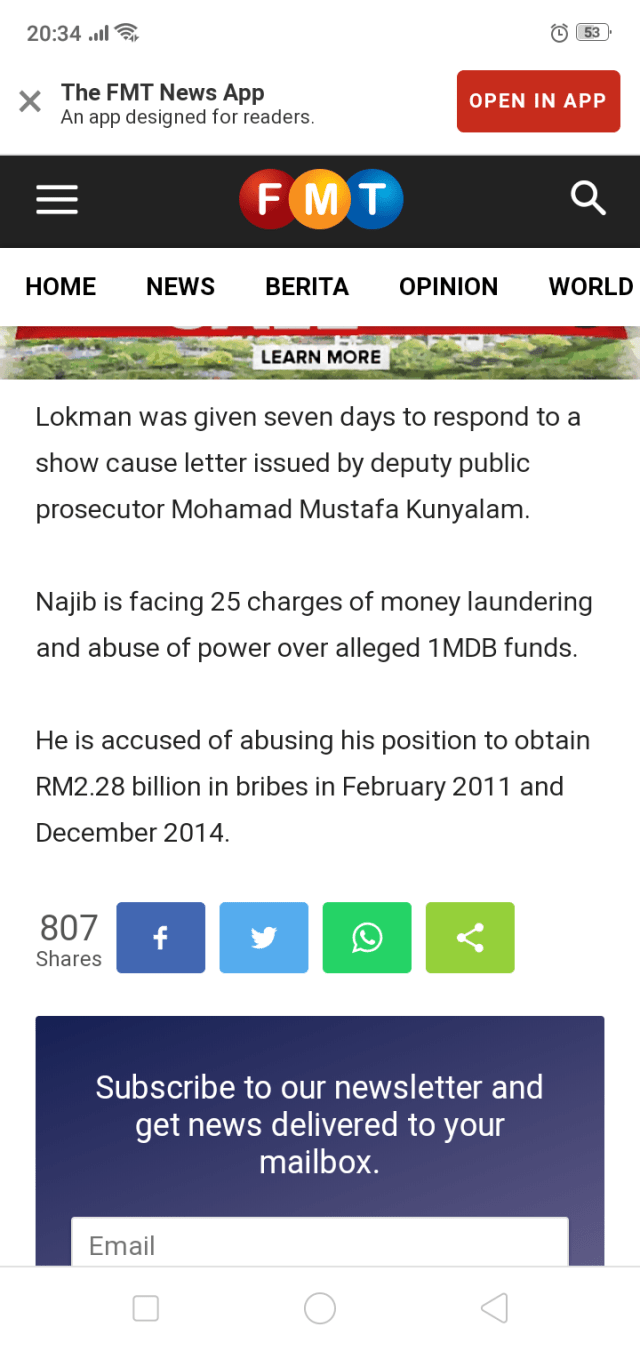Go back using the system back button

(494, 1308)
